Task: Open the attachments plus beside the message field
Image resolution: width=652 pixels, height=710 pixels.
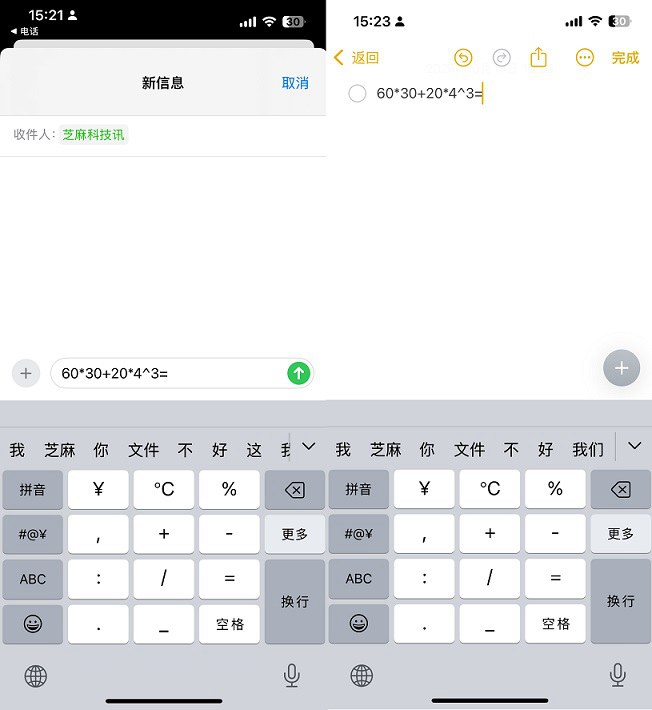Action: click(26, 374)
